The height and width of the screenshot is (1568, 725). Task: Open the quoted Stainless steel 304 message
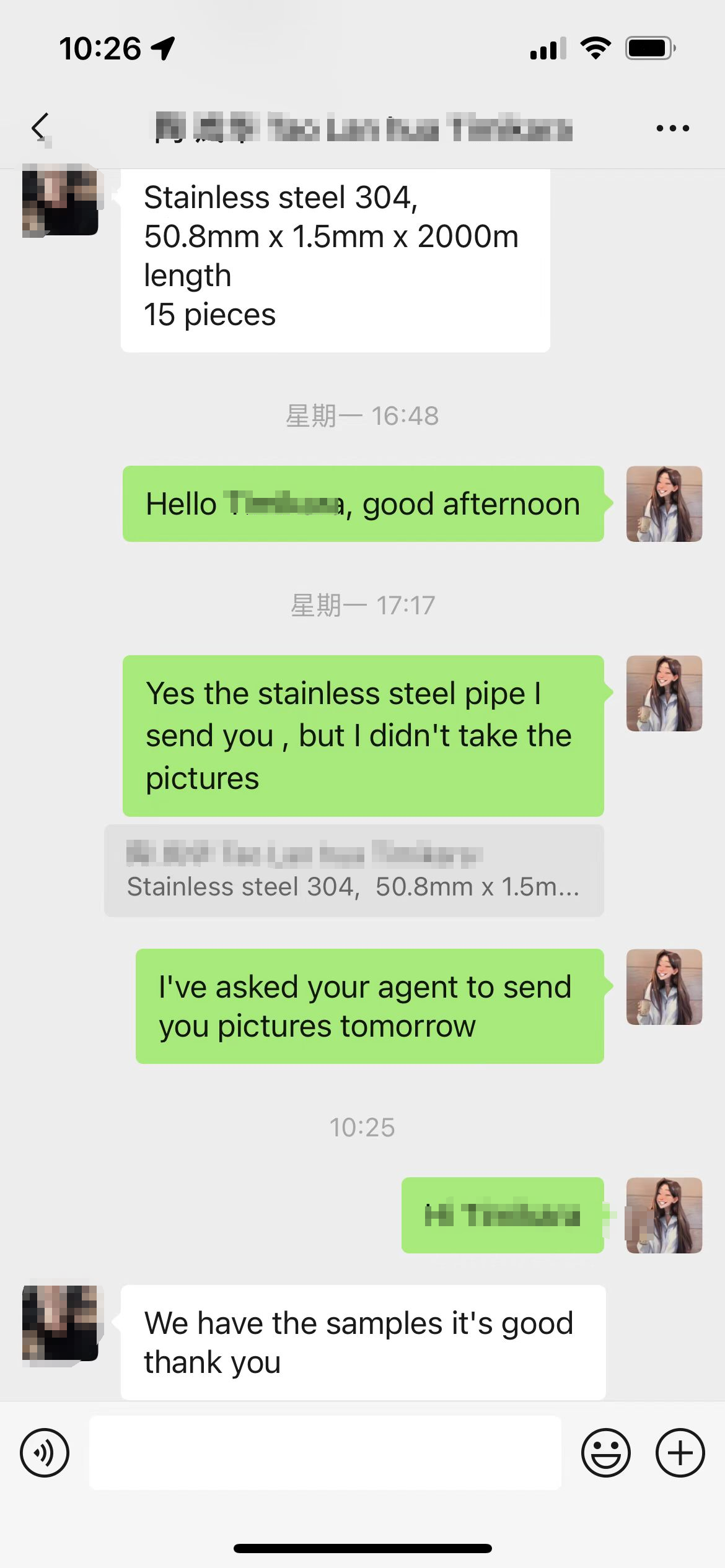point(354,871)
